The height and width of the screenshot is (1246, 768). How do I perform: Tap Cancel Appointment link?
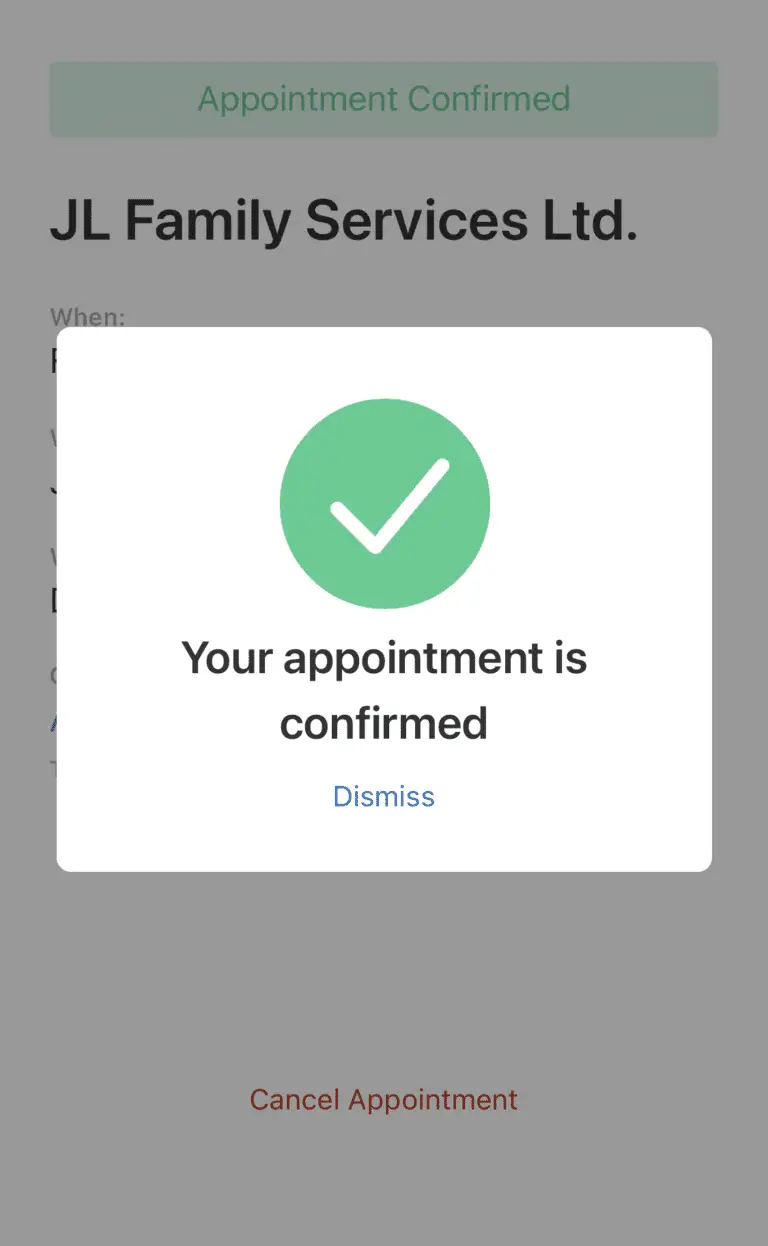(x=384, y=1100)
